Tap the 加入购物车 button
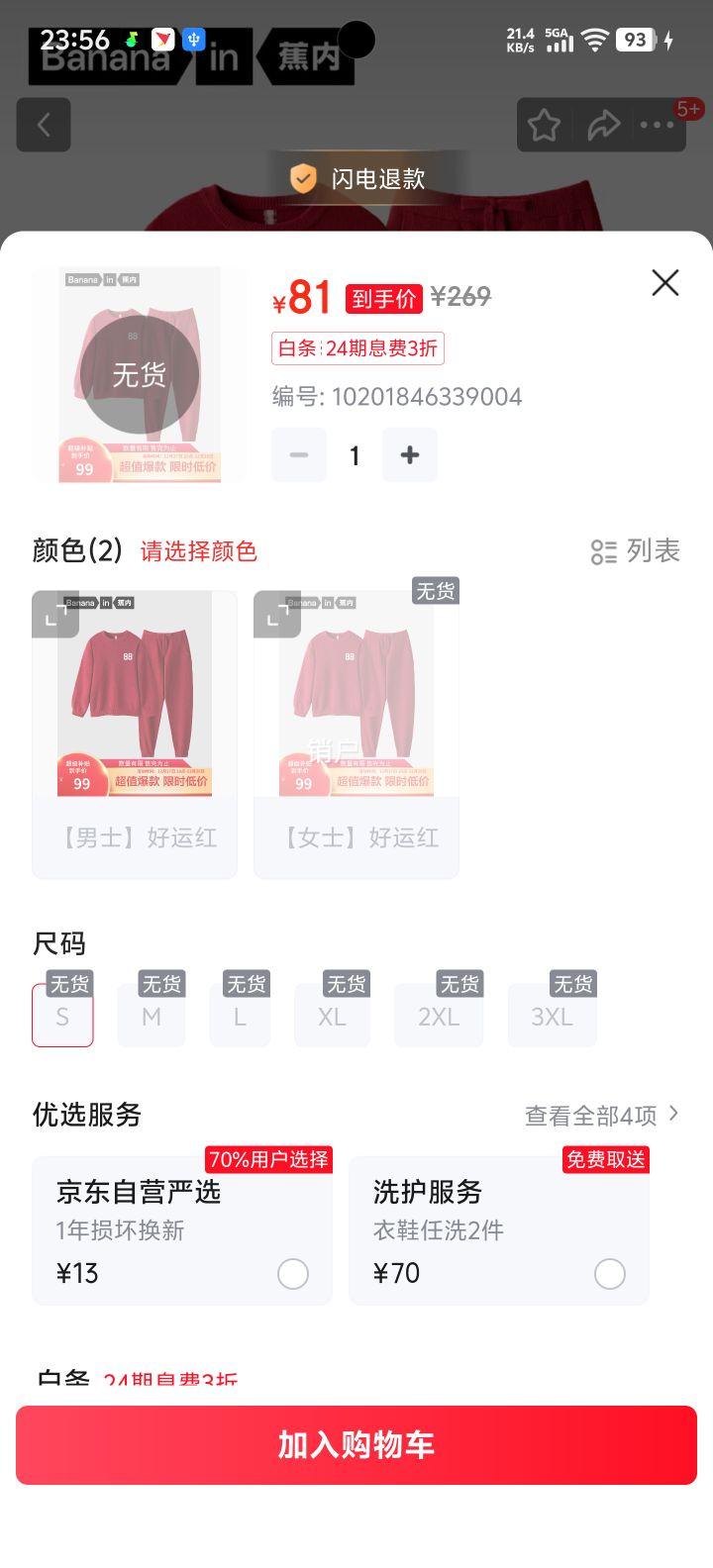 click(356, 1445)
